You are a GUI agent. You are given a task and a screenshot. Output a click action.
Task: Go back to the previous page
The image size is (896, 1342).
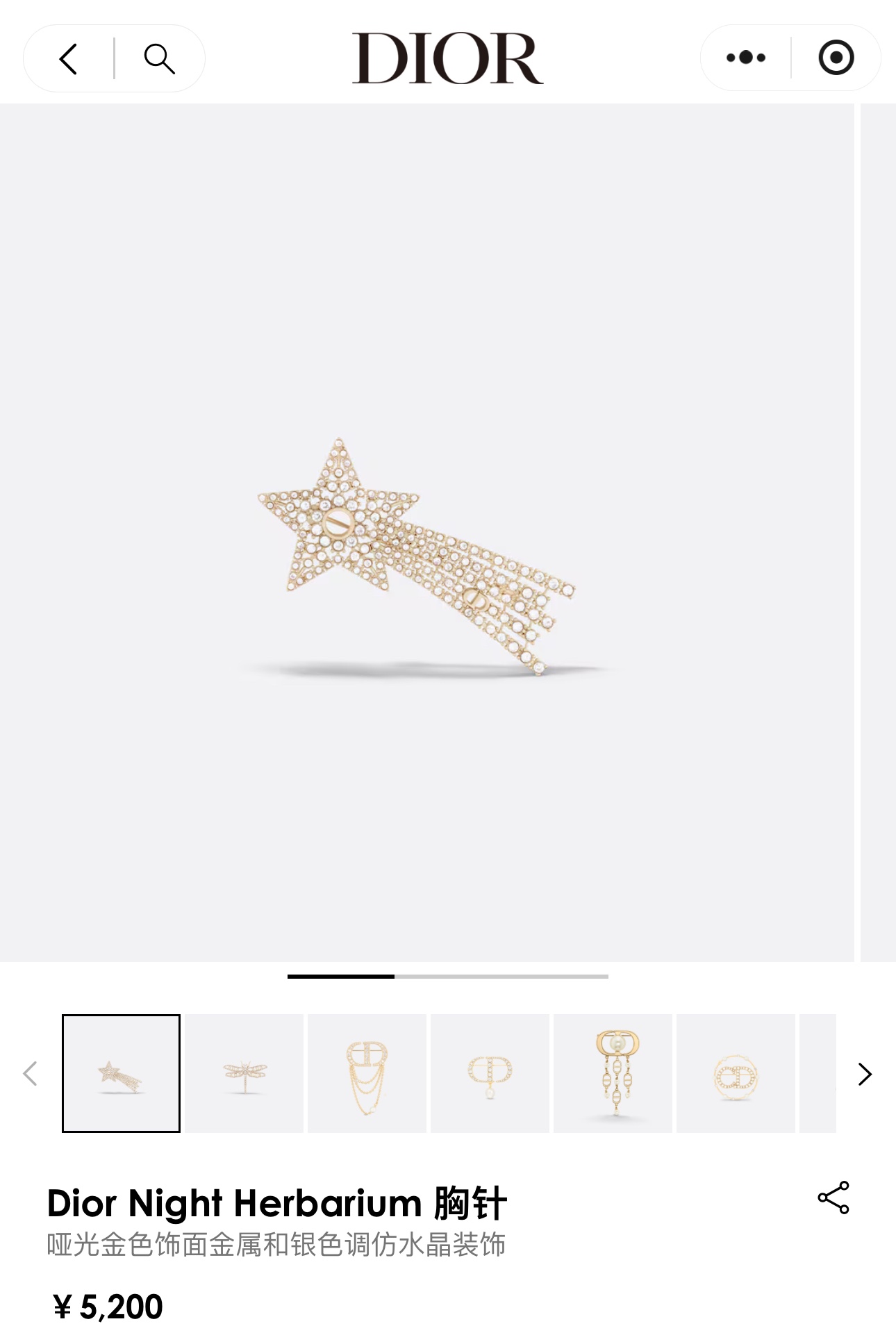coord(68,58)
